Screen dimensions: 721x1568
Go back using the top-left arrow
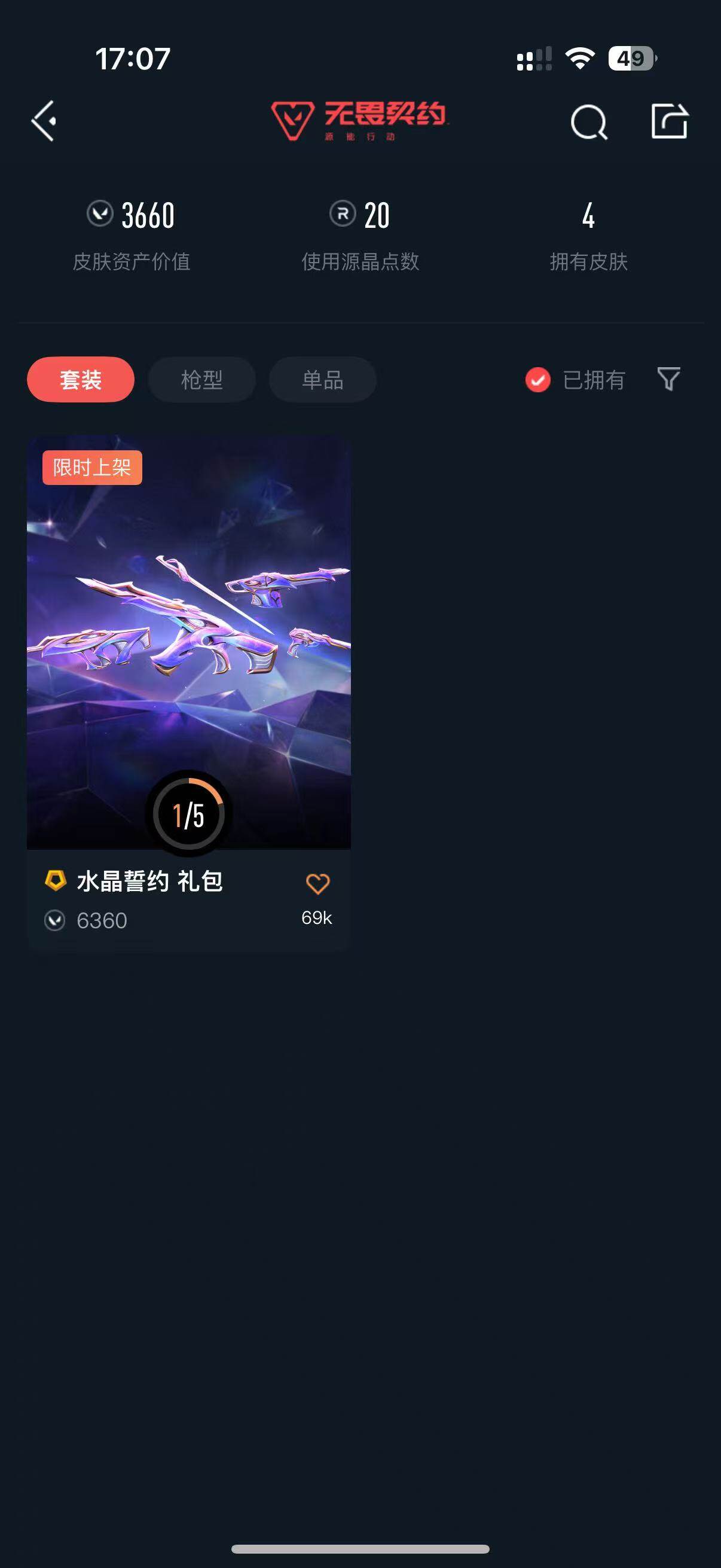pos(42,121)
